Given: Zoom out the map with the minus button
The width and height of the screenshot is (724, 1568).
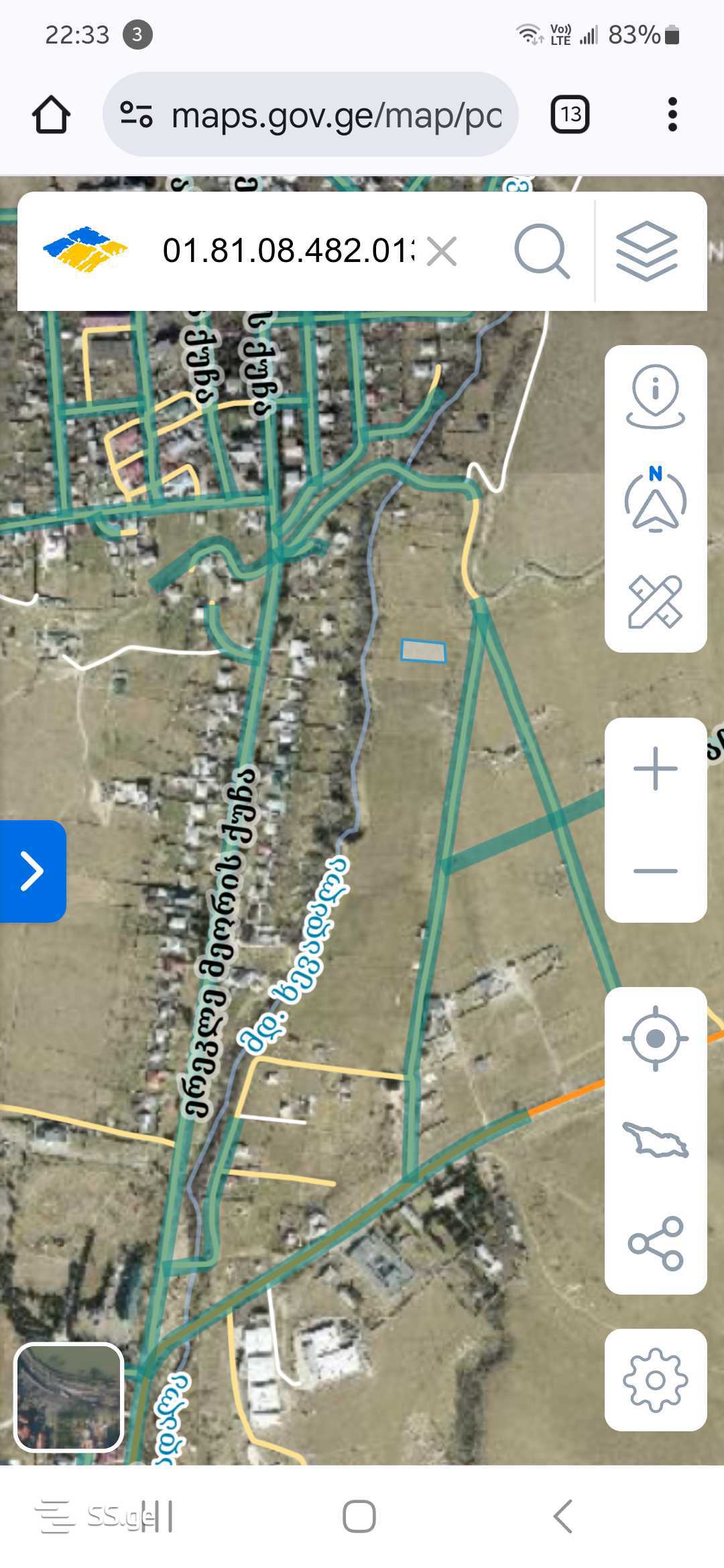Looking at the screenshot, I should 656,871.
